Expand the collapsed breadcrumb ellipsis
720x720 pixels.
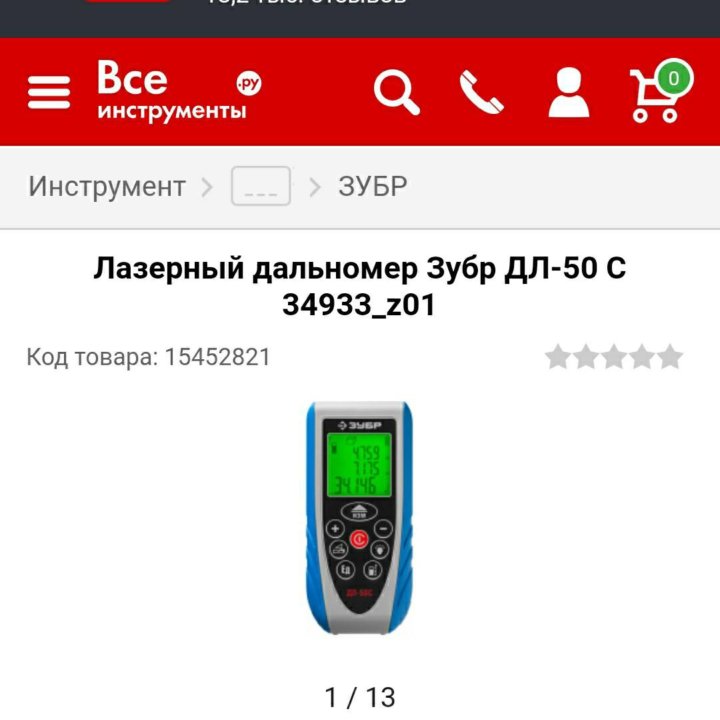260,186
